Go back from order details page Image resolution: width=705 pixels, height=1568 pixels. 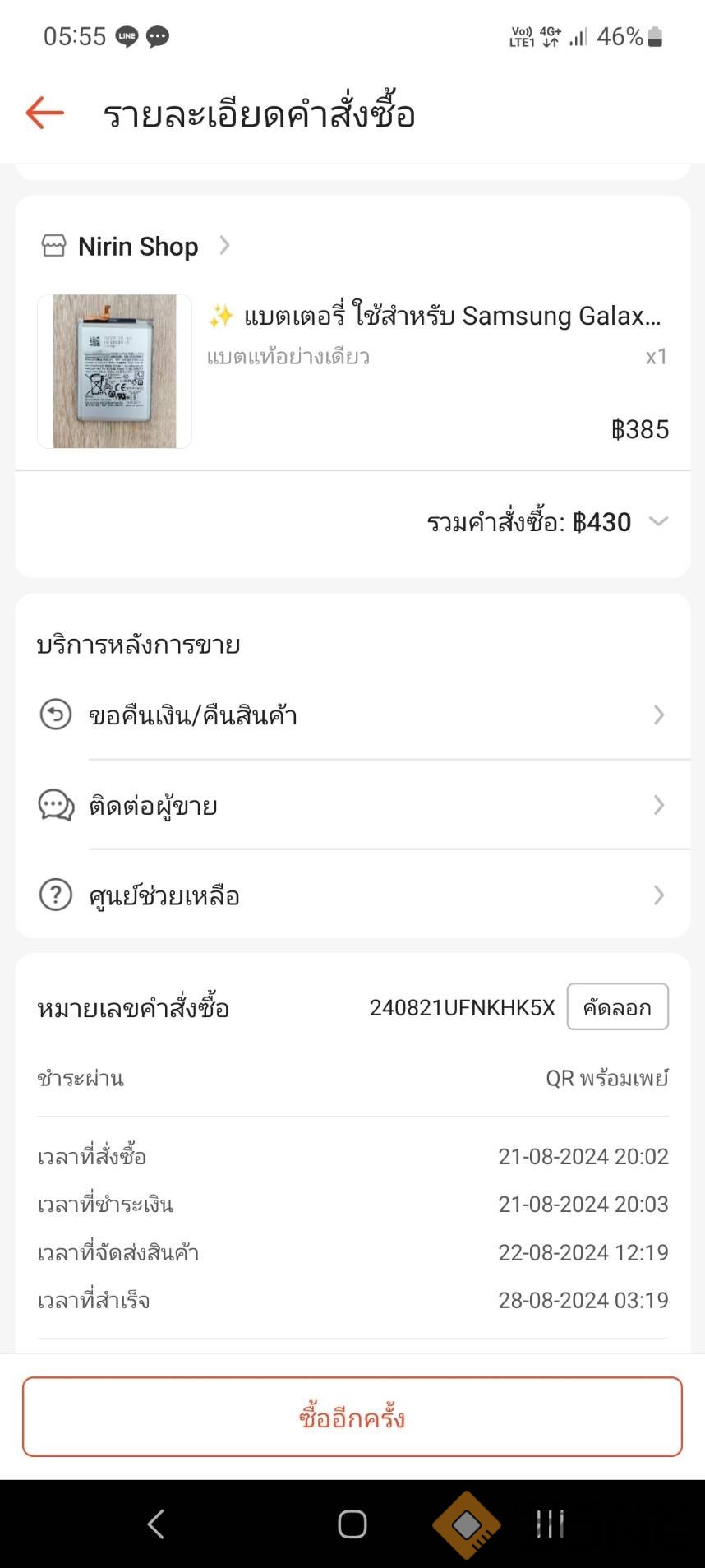[45, 113]
